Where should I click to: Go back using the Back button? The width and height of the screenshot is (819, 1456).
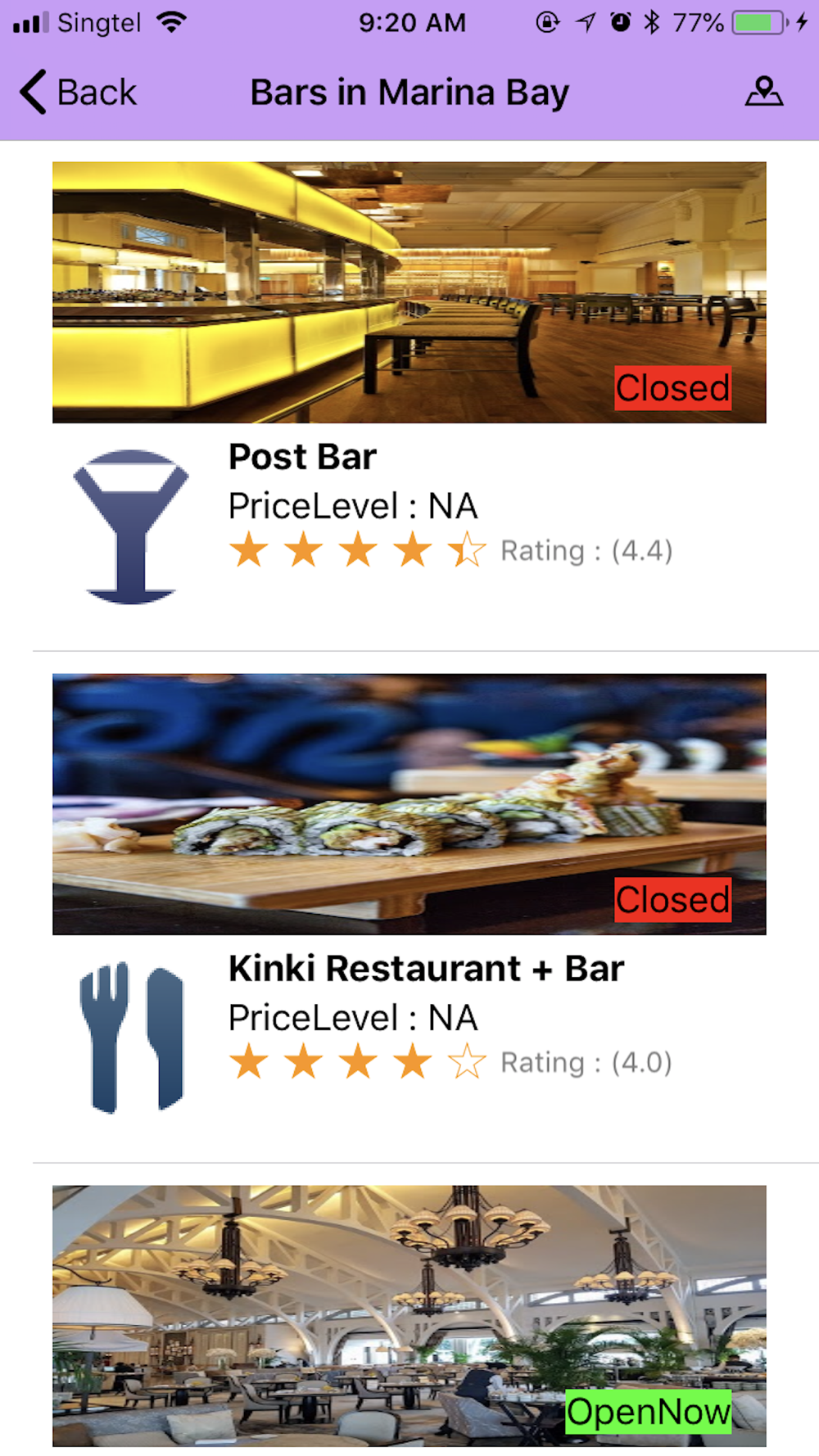point(78,92)
